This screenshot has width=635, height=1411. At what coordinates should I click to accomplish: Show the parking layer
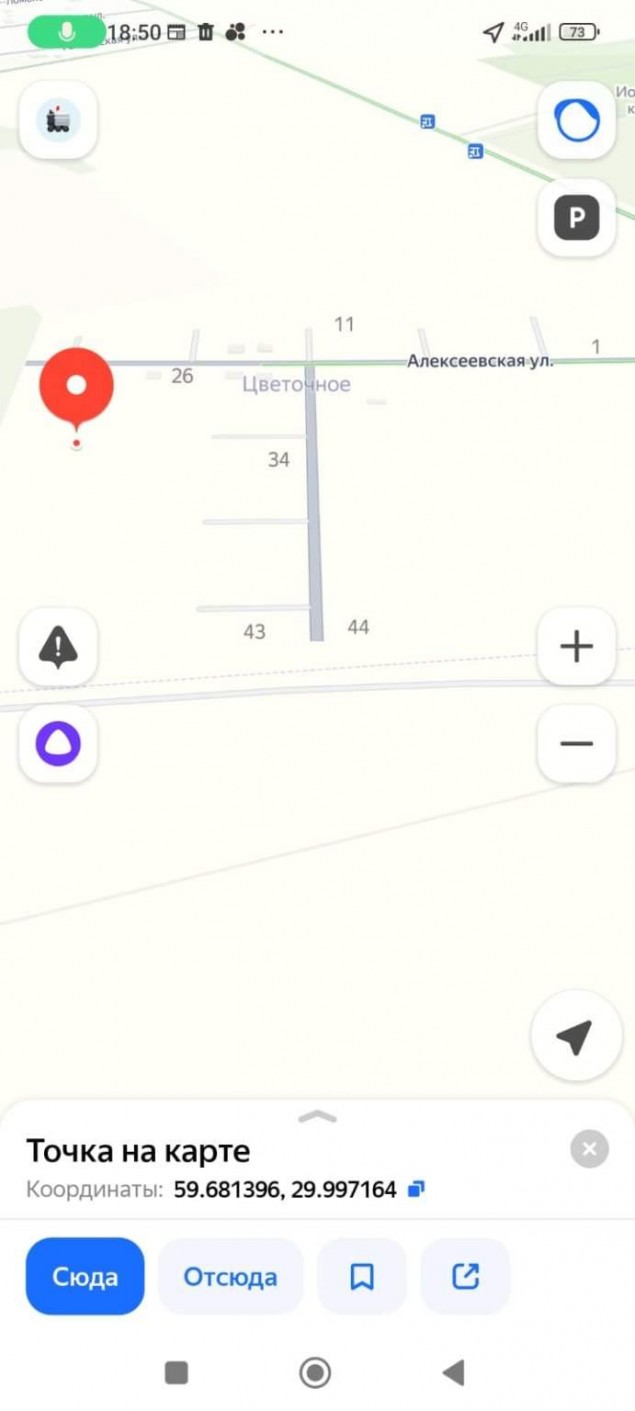[576, 218]
